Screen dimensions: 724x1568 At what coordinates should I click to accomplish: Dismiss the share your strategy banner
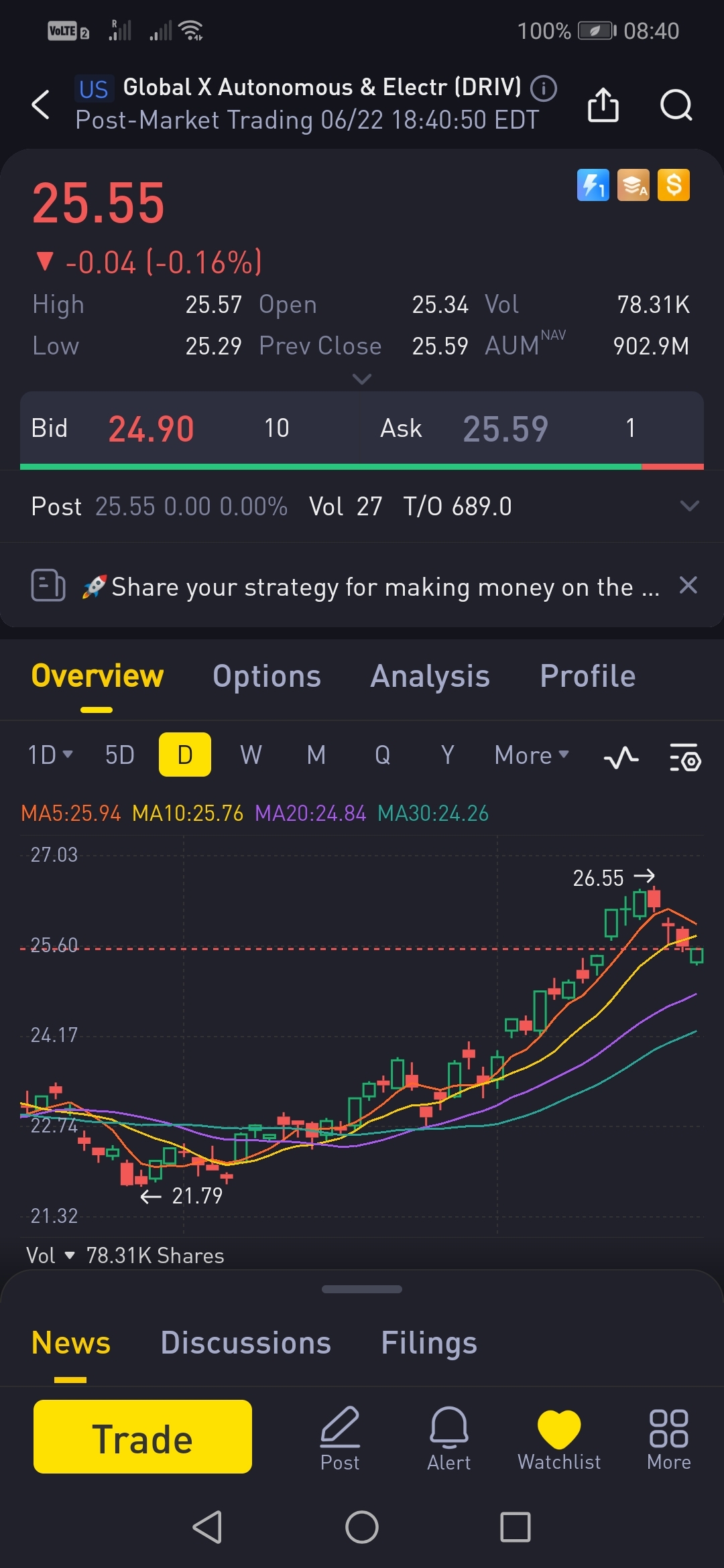pyautogui.click(x=688, y=586)
